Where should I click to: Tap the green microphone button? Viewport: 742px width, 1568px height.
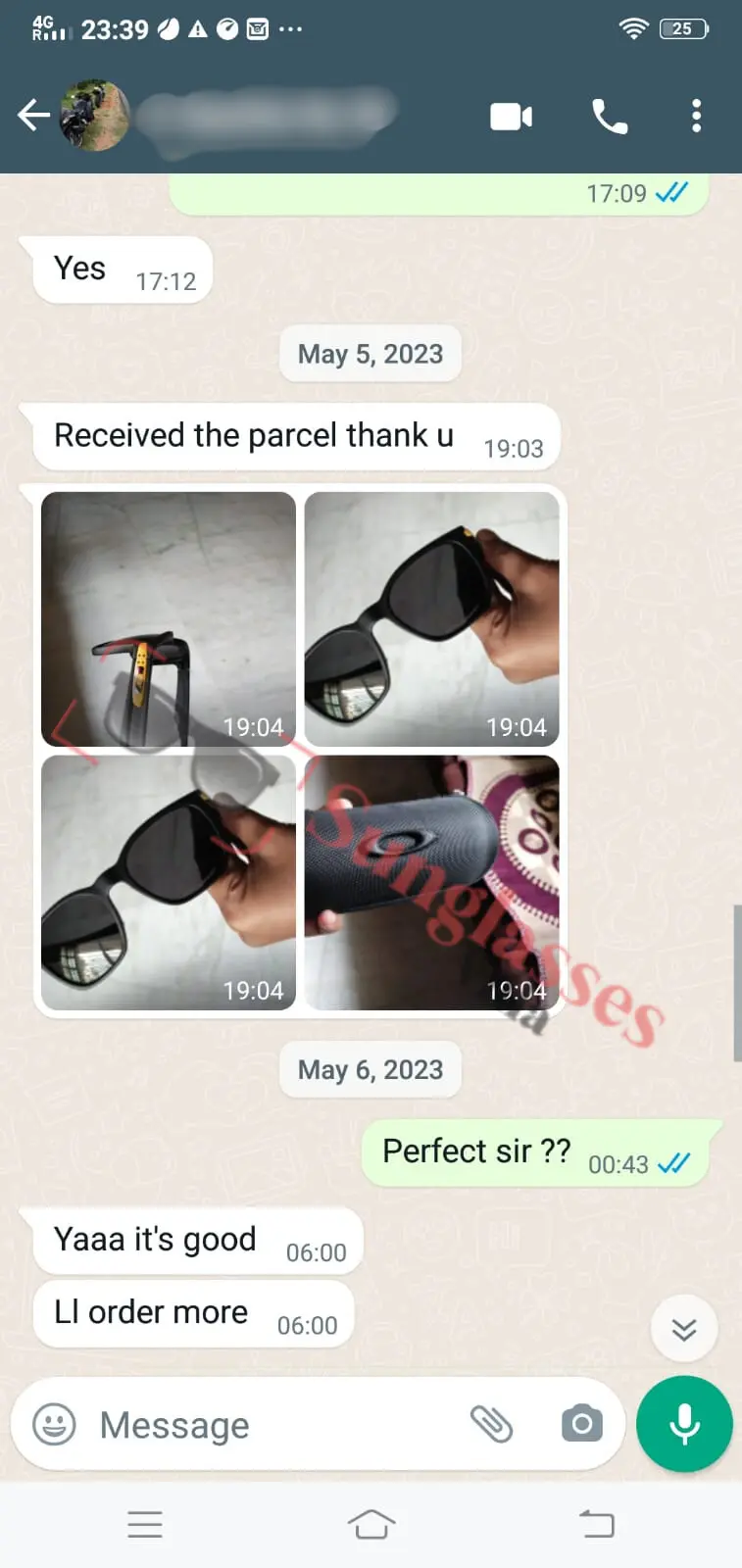684,1424
